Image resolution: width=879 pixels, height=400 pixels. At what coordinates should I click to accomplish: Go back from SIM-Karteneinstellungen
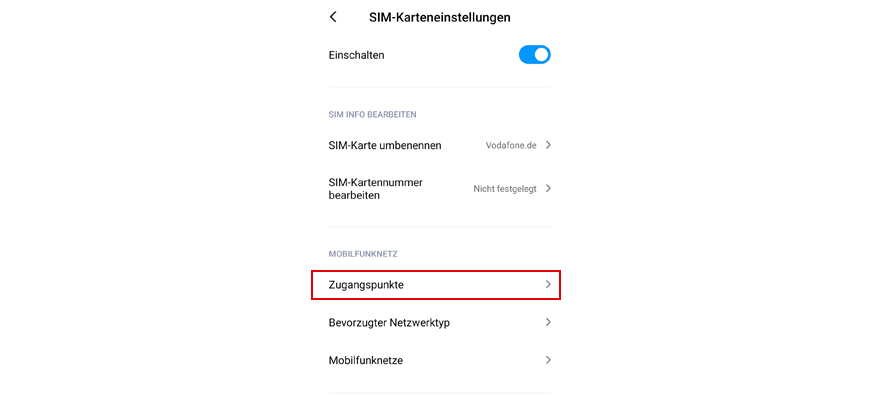(x=333, y=17)
